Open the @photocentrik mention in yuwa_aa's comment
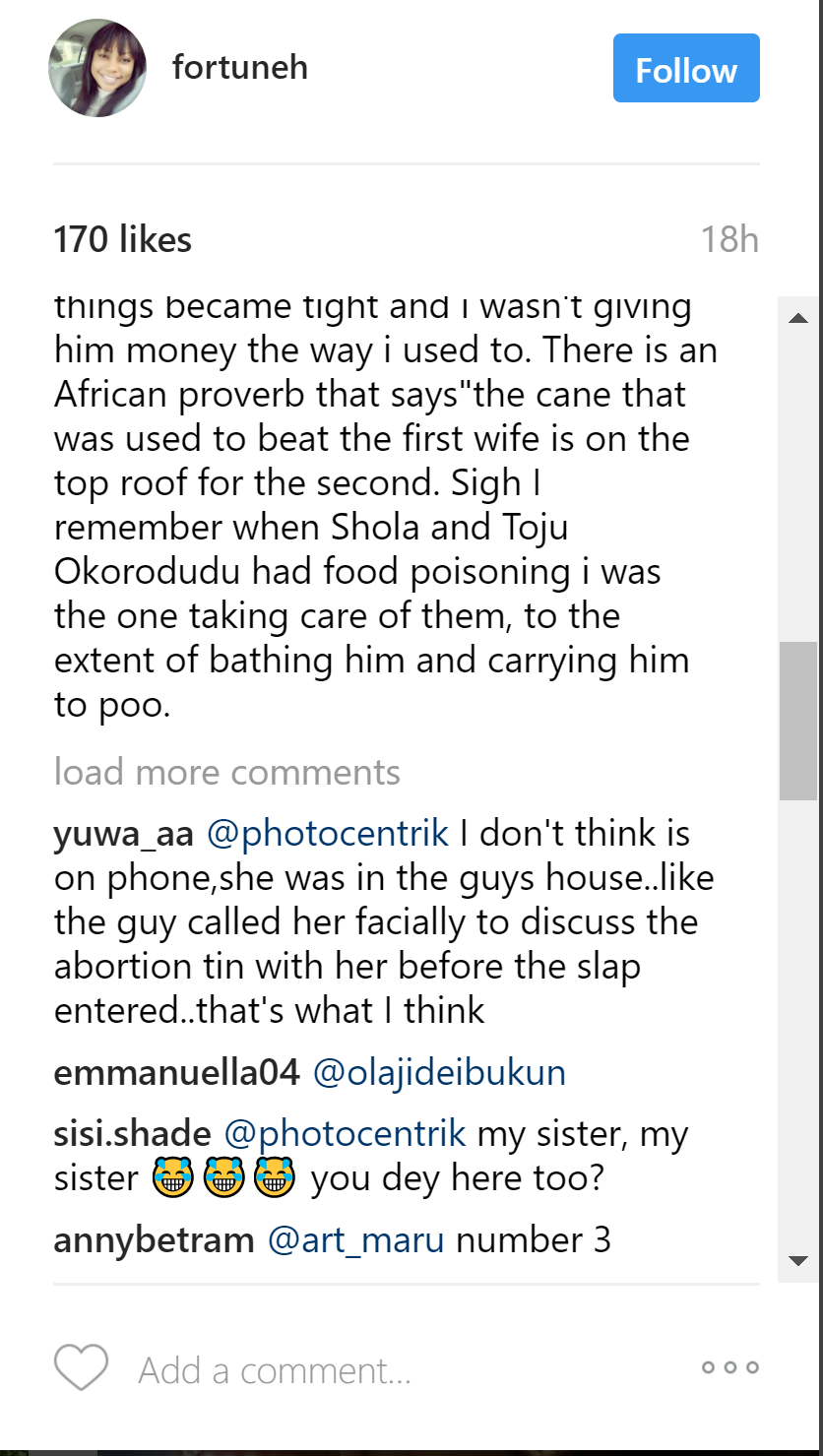Screen dimensions: 823x1456 coord(327,834)
